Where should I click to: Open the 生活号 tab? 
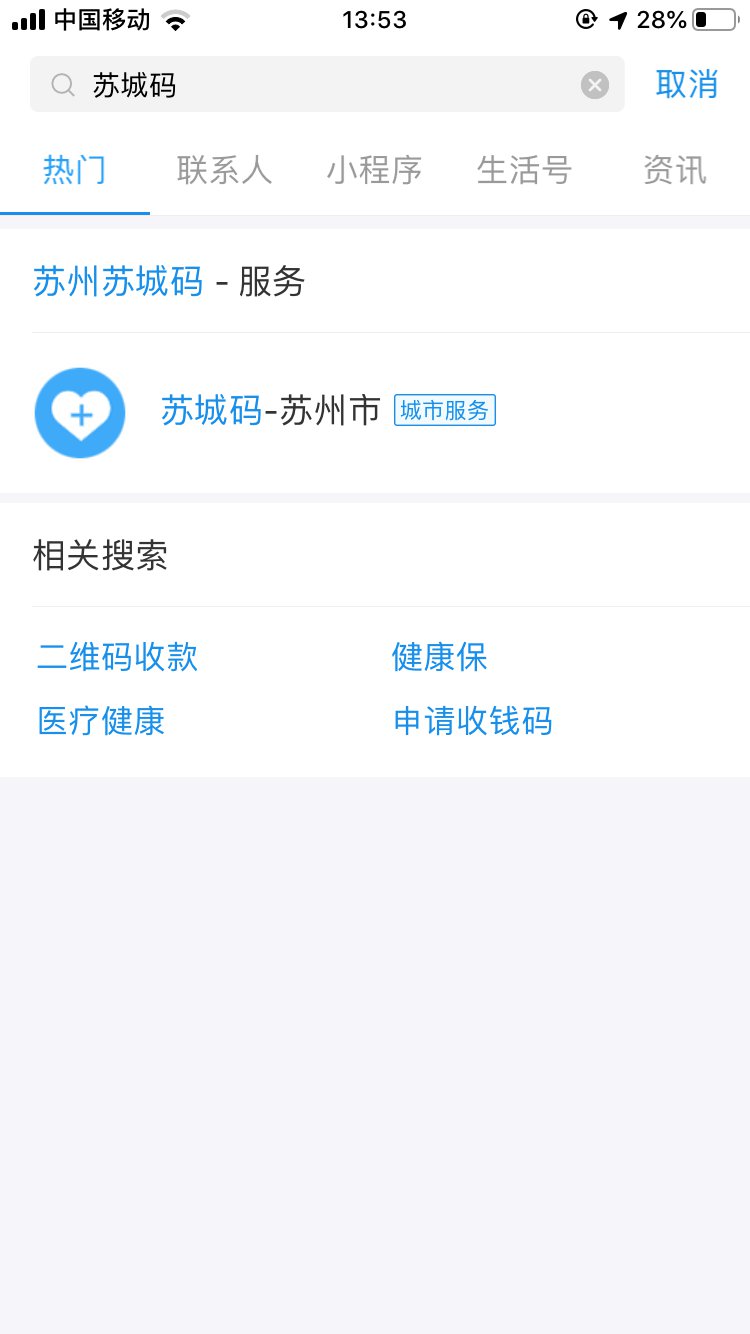coord(524,170)
